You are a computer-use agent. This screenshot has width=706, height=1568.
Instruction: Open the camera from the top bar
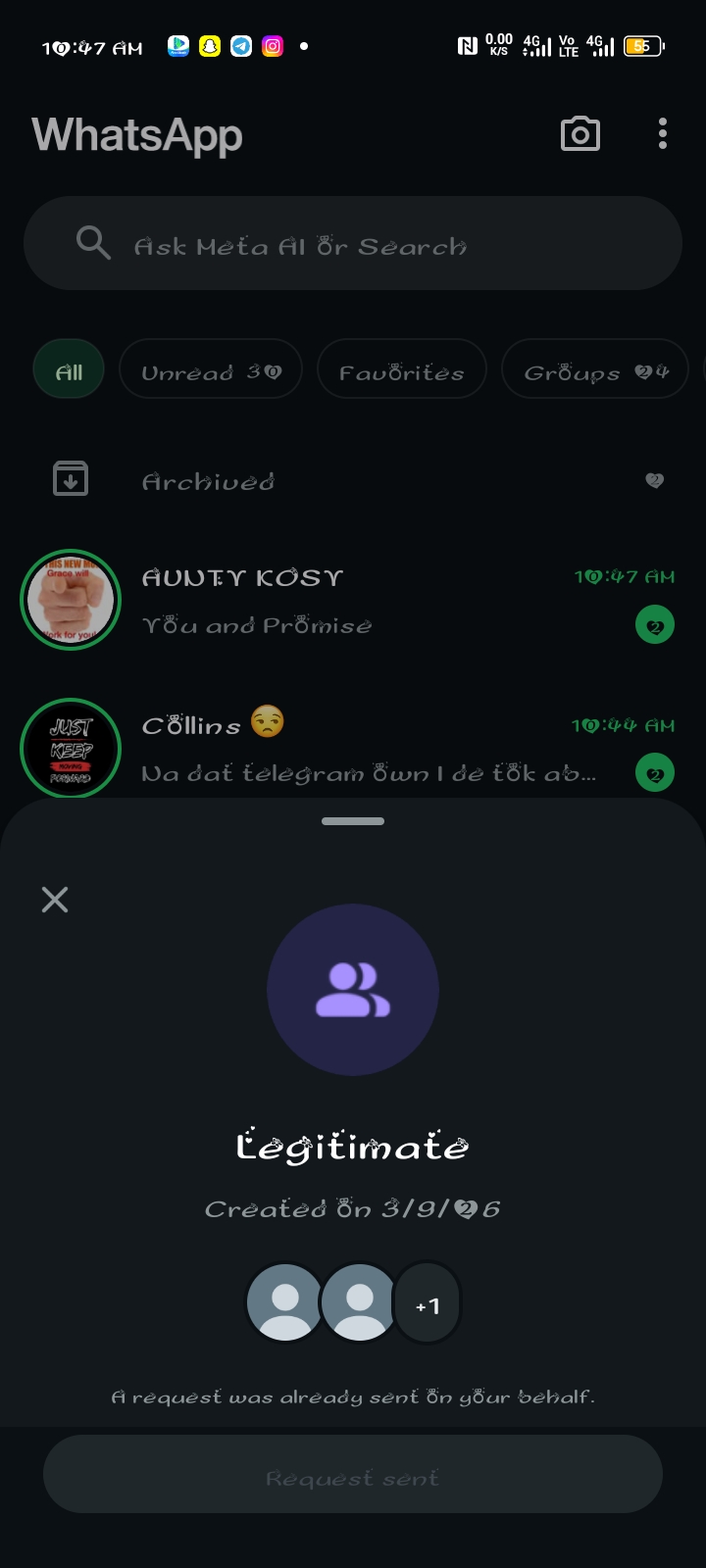pyautogui.click(x=580, y=134)
